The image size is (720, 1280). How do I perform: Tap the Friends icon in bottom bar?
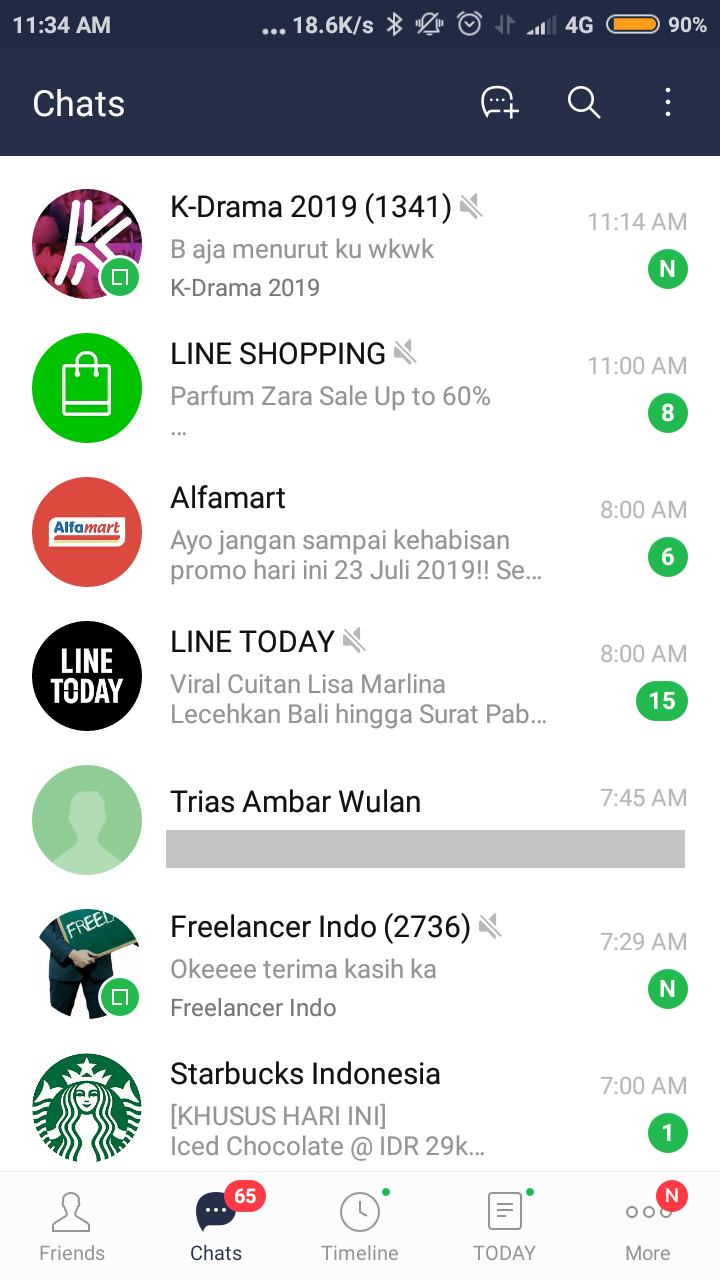(x=71, y=1210)
